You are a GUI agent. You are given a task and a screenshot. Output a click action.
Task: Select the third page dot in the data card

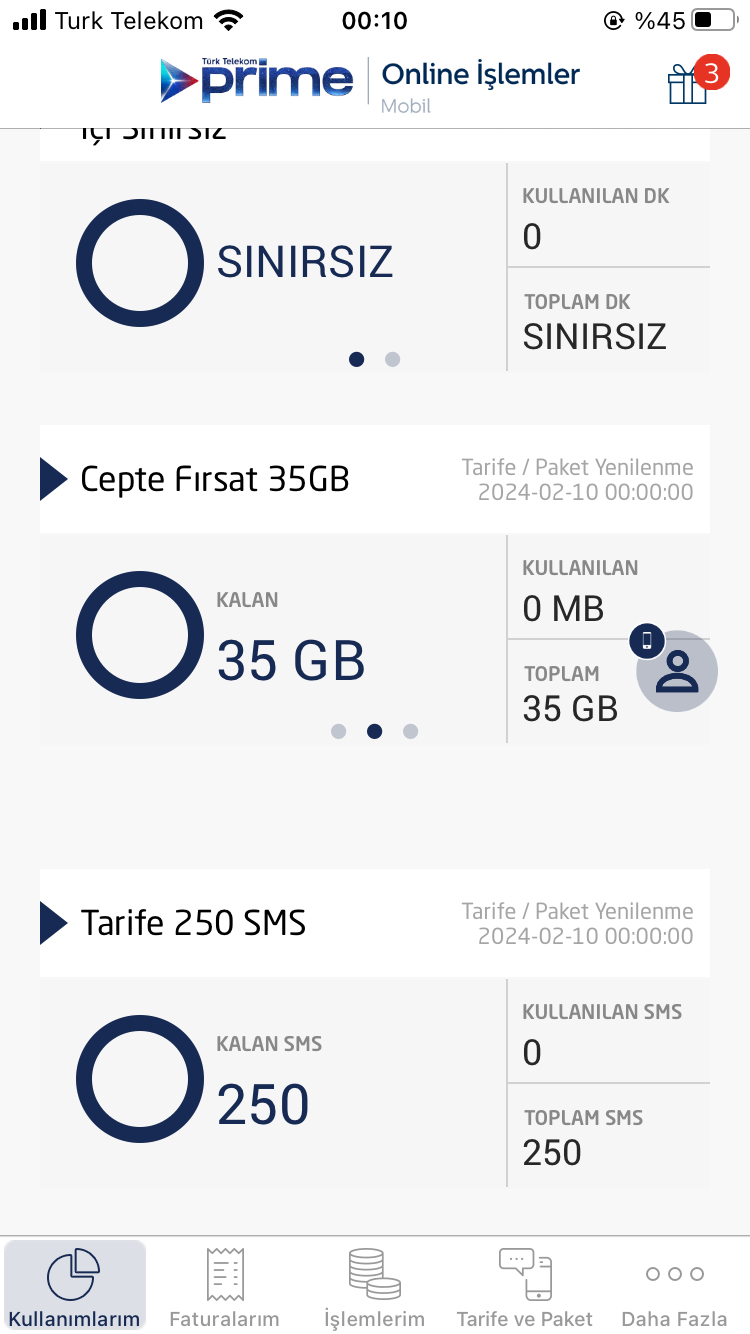coord(410,731)
